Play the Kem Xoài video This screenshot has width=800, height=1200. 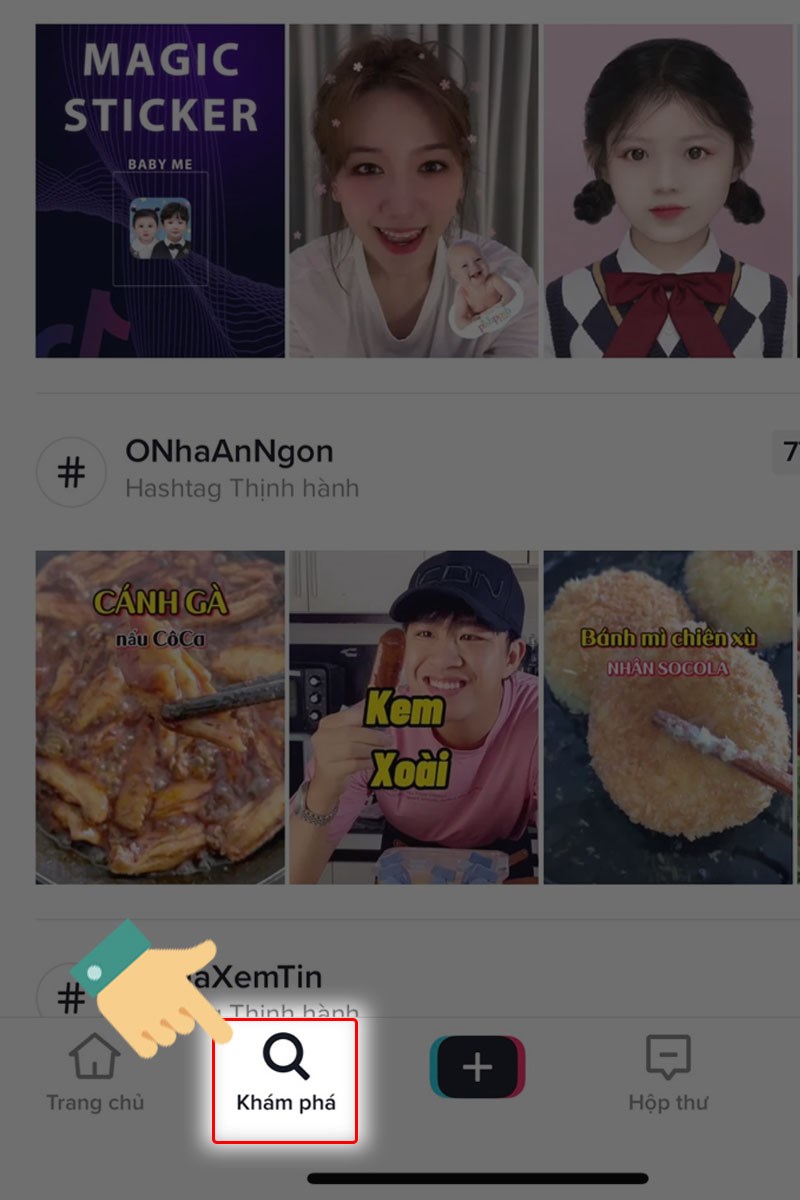[414, 716]
